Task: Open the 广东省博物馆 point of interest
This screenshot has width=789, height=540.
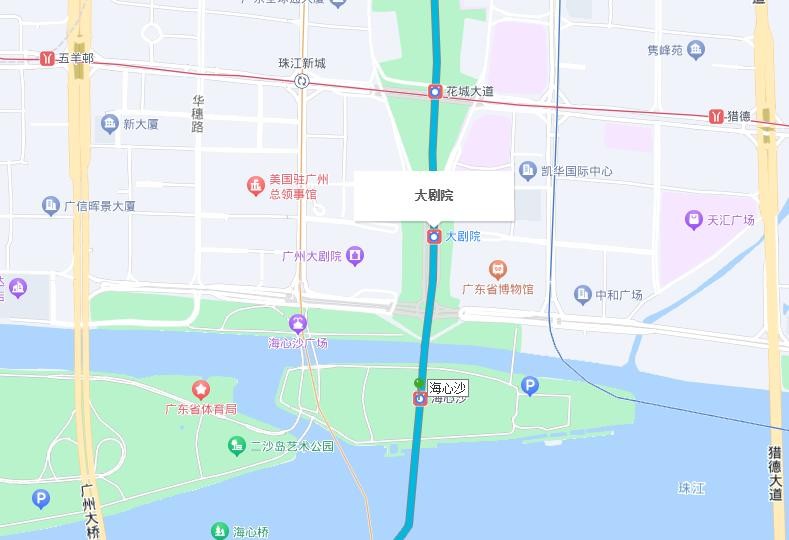Action: tap(497, 270)
